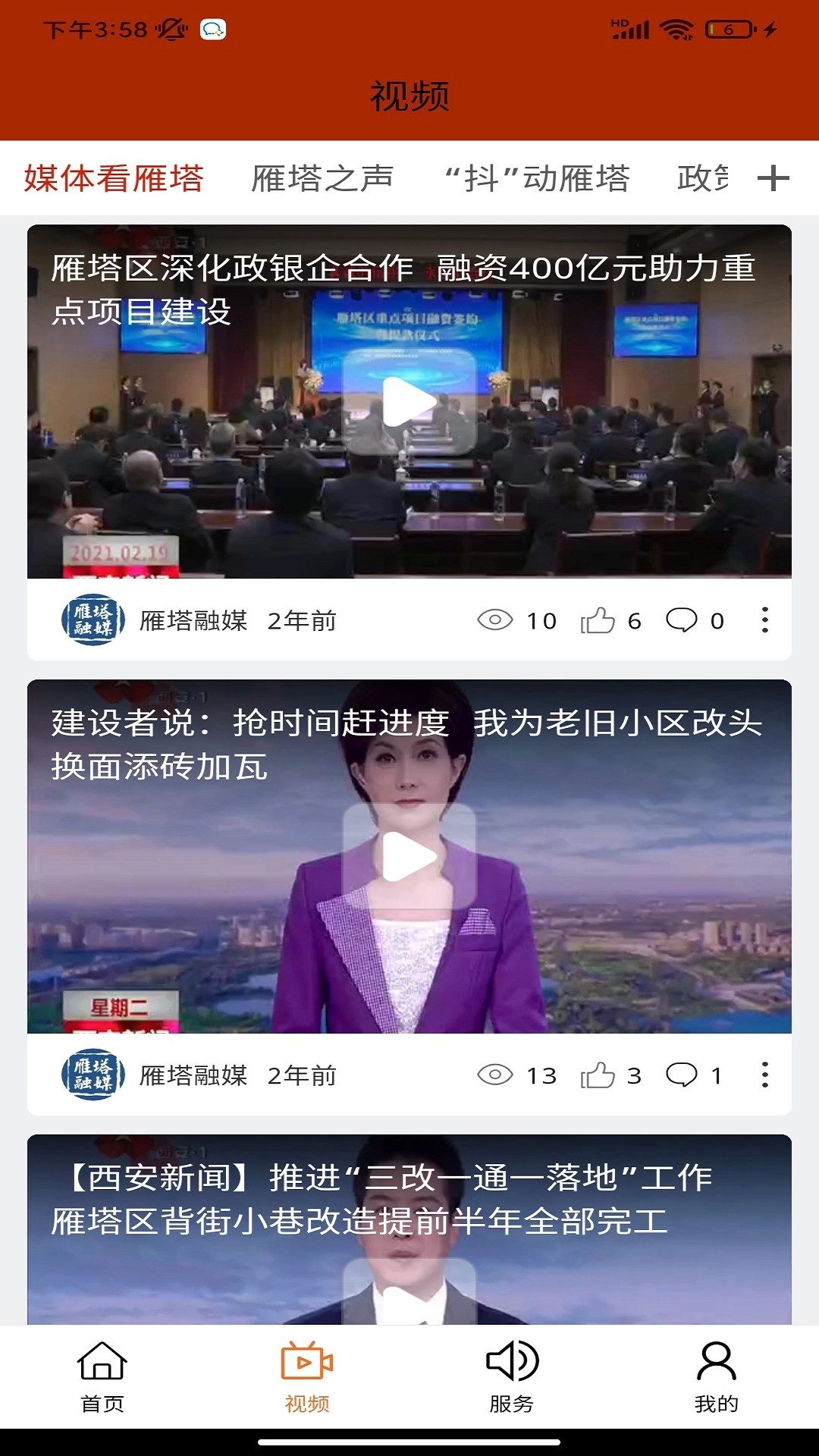Click the view count eye icon on second video
This screenshot has width=819, height=1456.
(x=494, y=1075)
